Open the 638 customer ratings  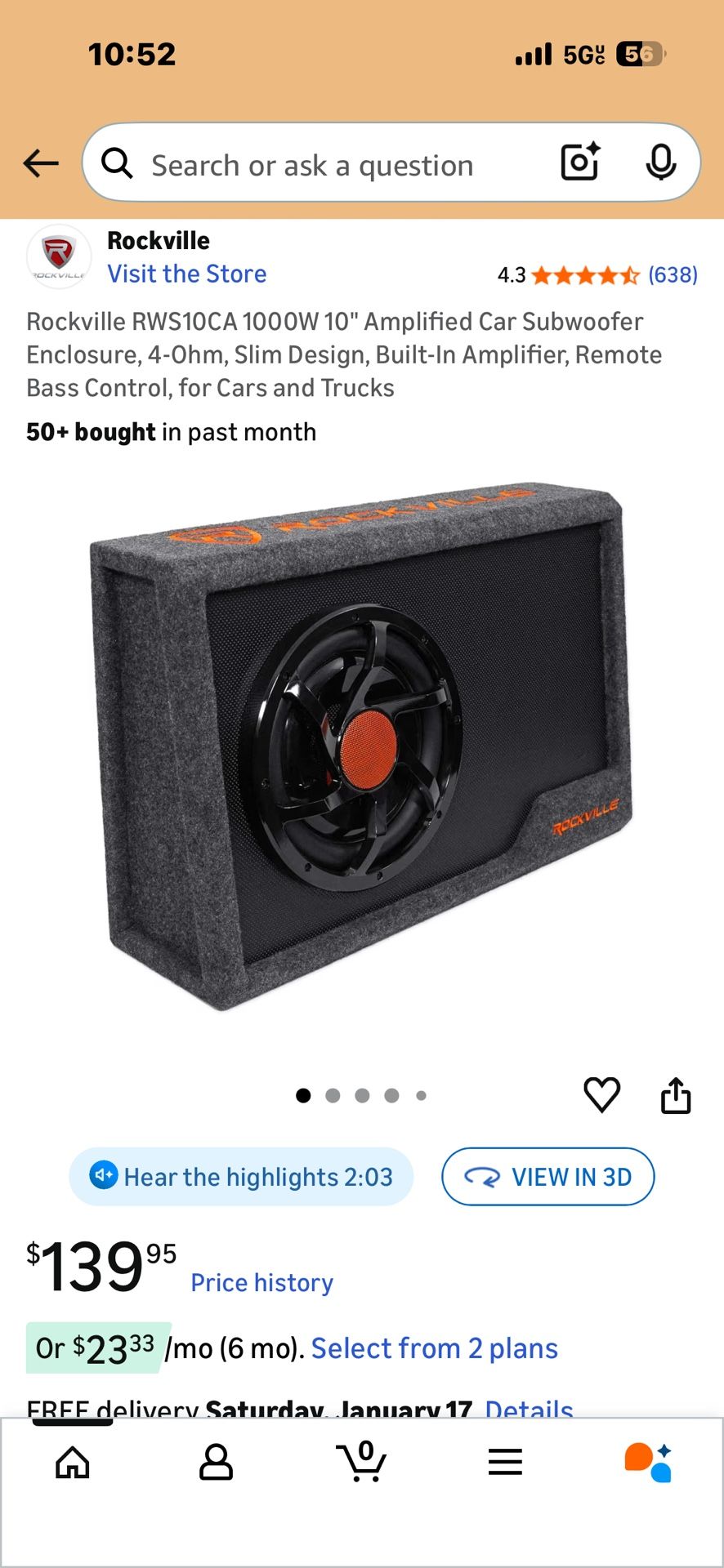point(673,274)
